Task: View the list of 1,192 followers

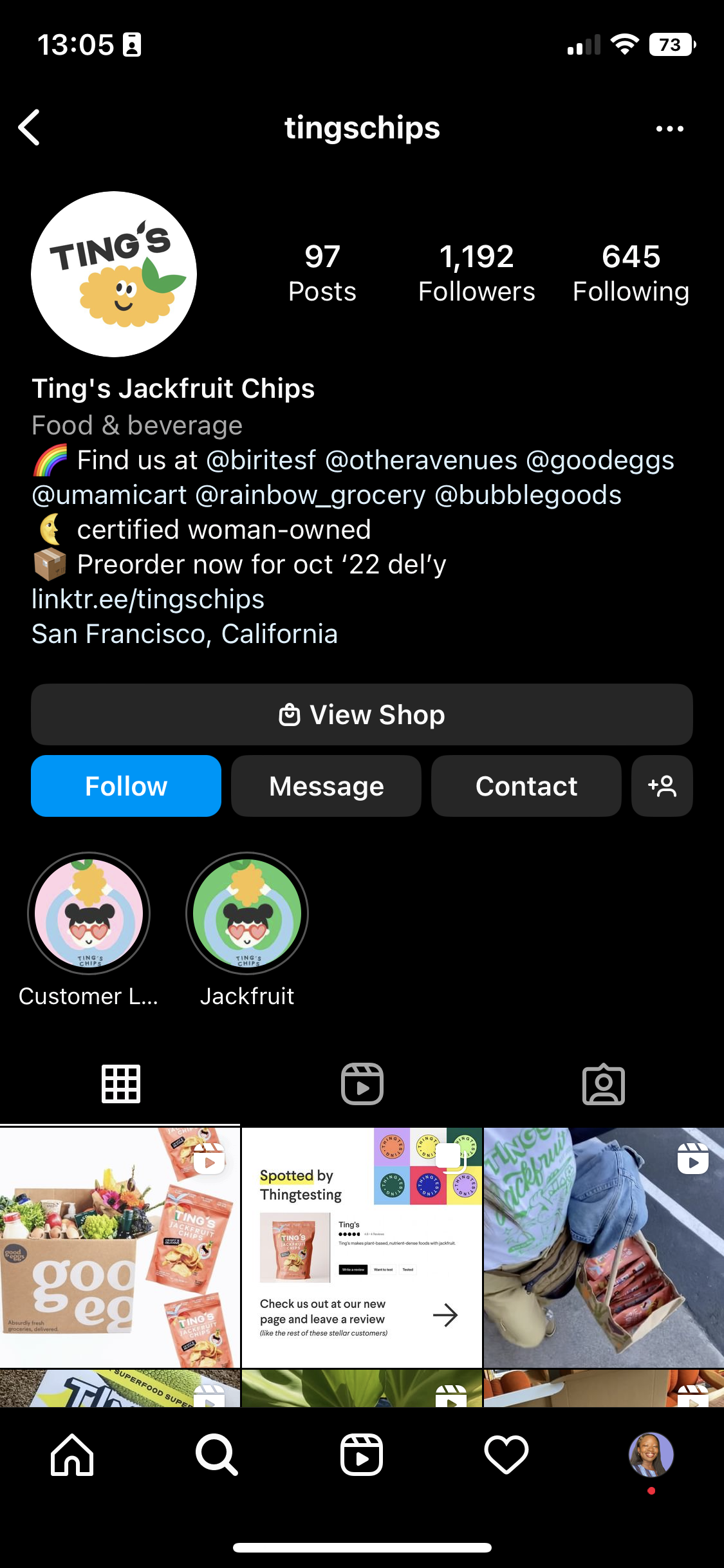Action: [x=476, y=273]
